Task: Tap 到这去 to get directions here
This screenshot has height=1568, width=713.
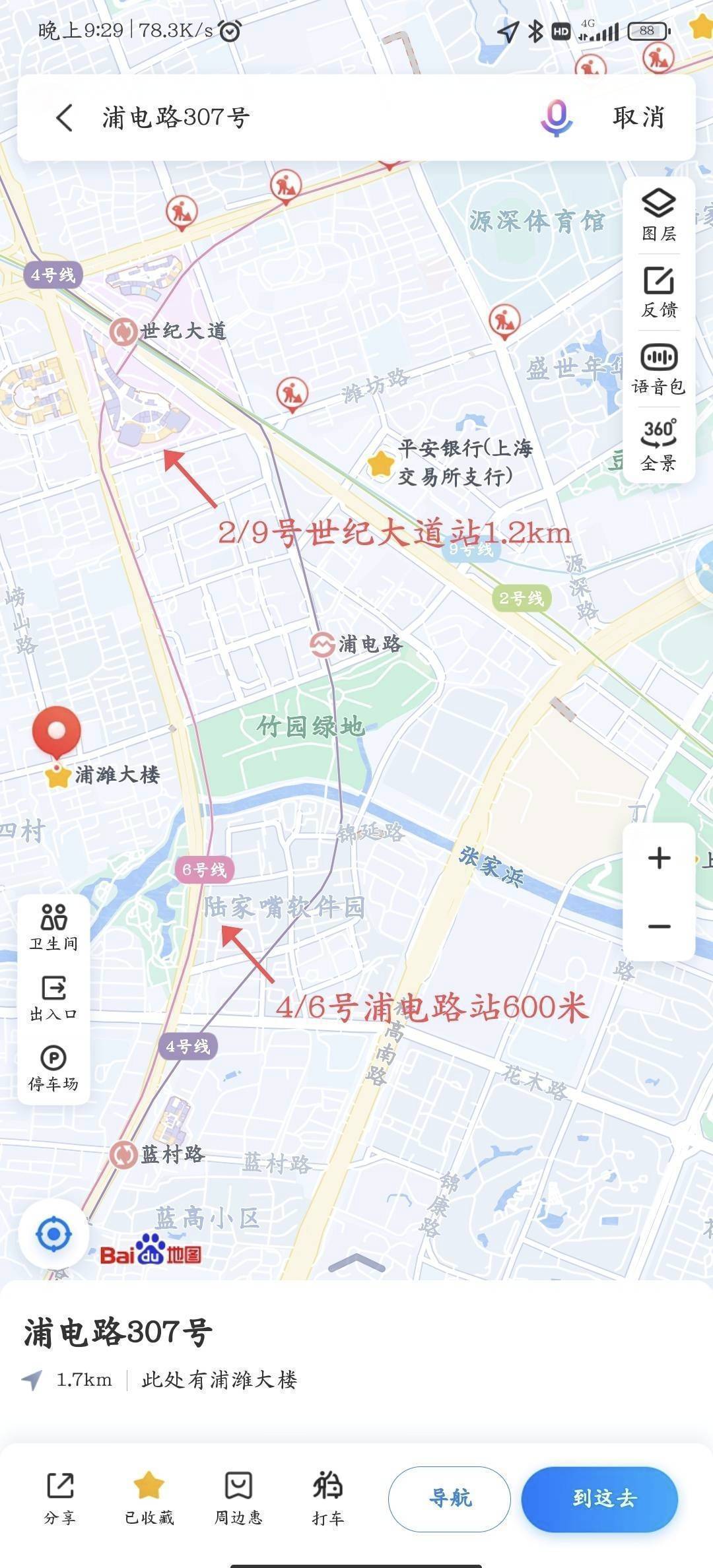Action: tap(599, 1499)
